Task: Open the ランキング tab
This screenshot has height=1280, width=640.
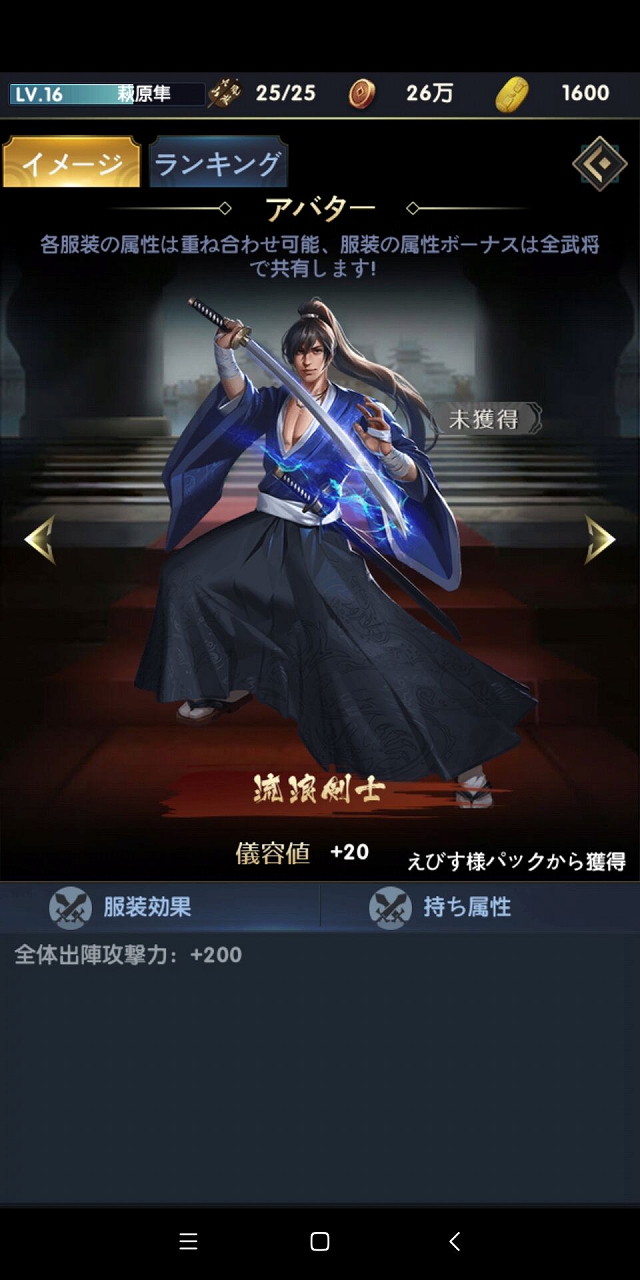Action: tap(218, 163)
